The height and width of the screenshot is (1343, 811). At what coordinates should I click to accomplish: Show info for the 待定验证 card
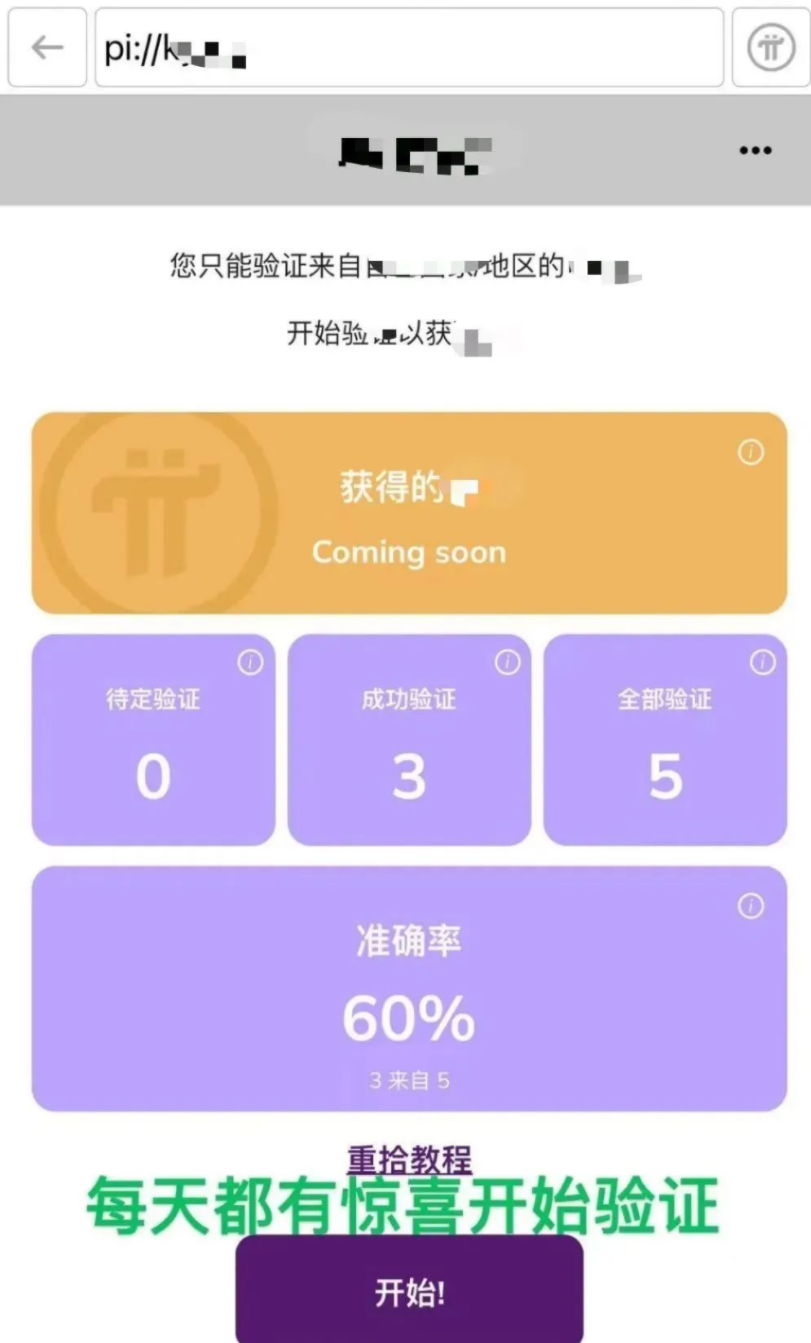click(250, 663)
